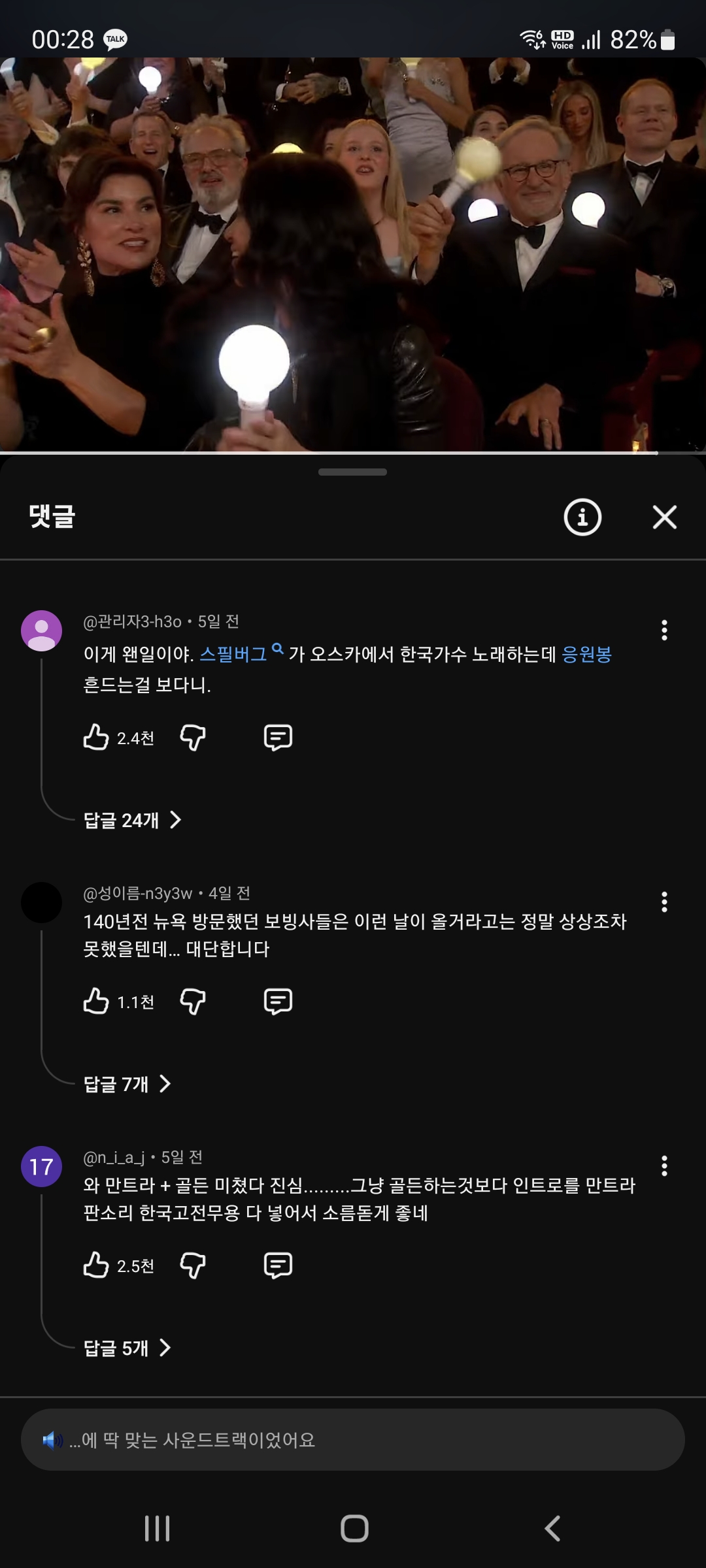Go back with the system back button

pyautogui.click(x=552, y=1529)
